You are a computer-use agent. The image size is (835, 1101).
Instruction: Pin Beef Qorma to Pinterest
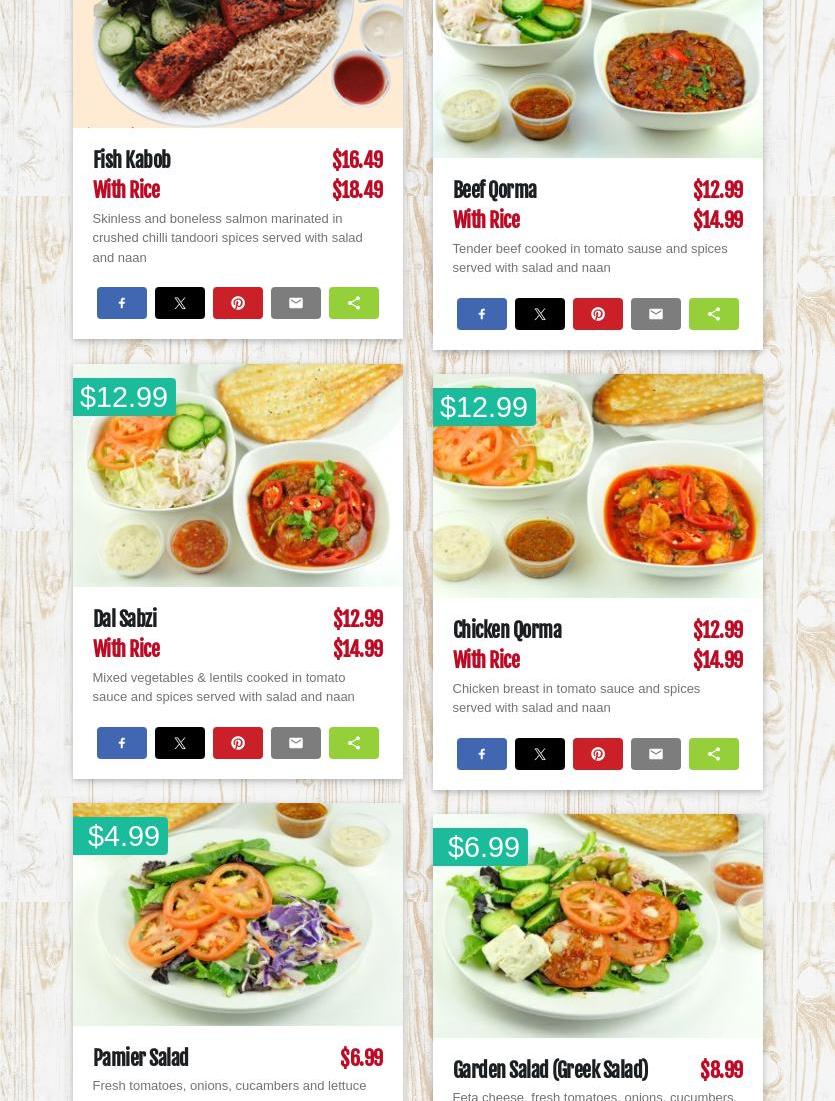pyautogui.click(x=598, y=314)
